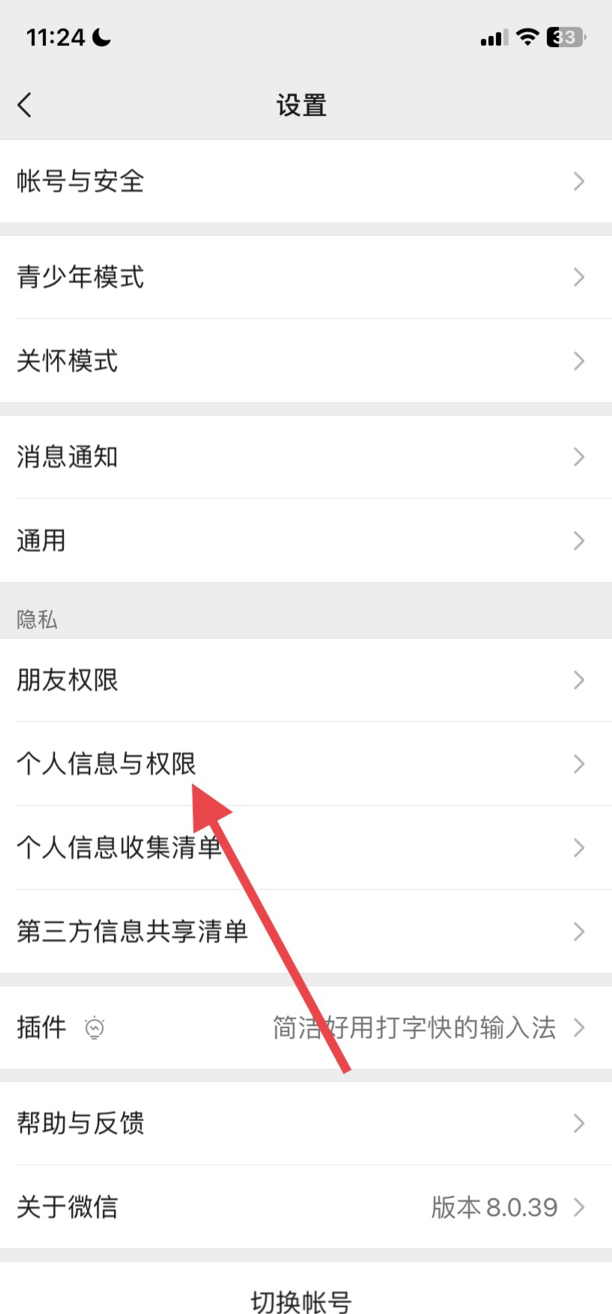The width and height of the screenshot is (612, 1314).
Task: View 个人信息收集清单
Action: click(300, 848)
